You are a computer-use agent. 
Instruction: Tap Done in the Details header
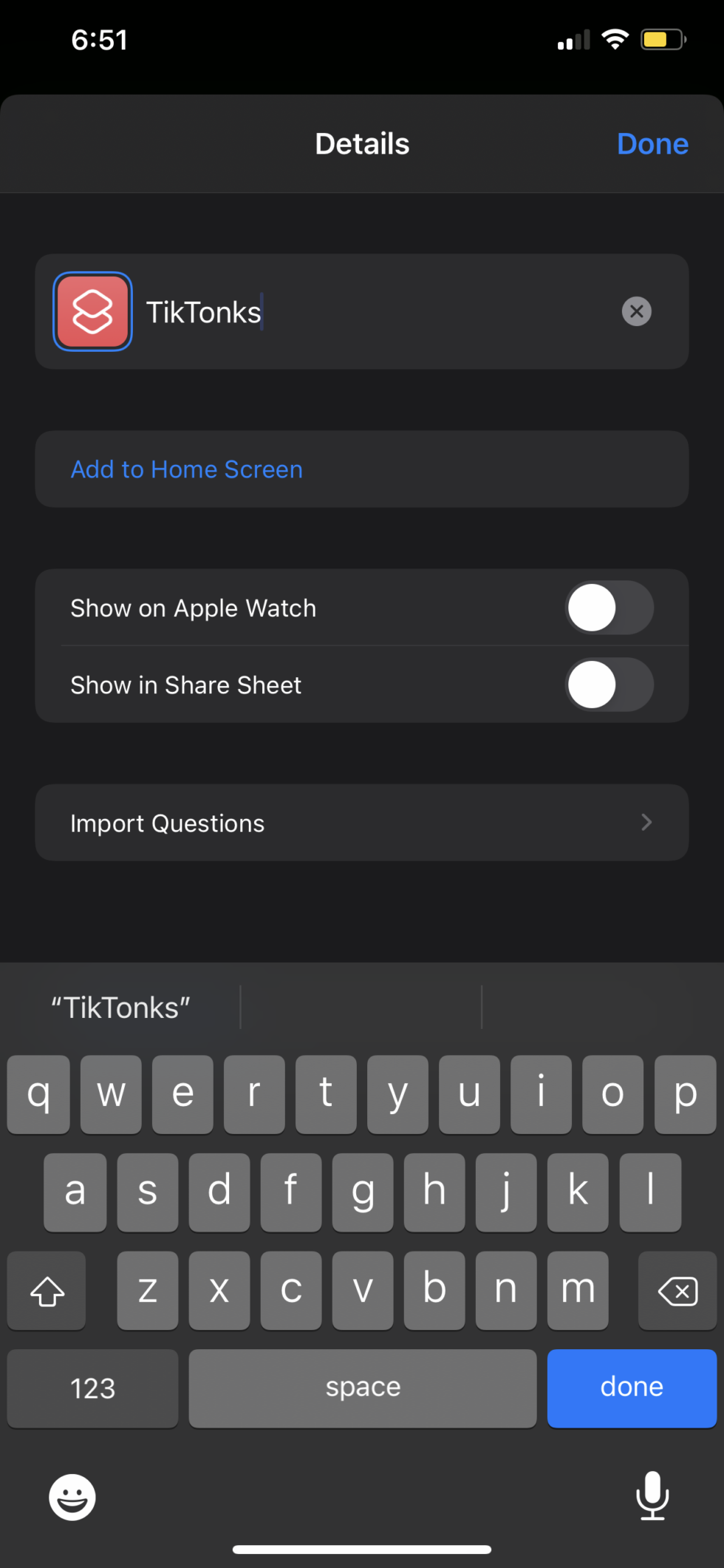click(x=652, y=144)
